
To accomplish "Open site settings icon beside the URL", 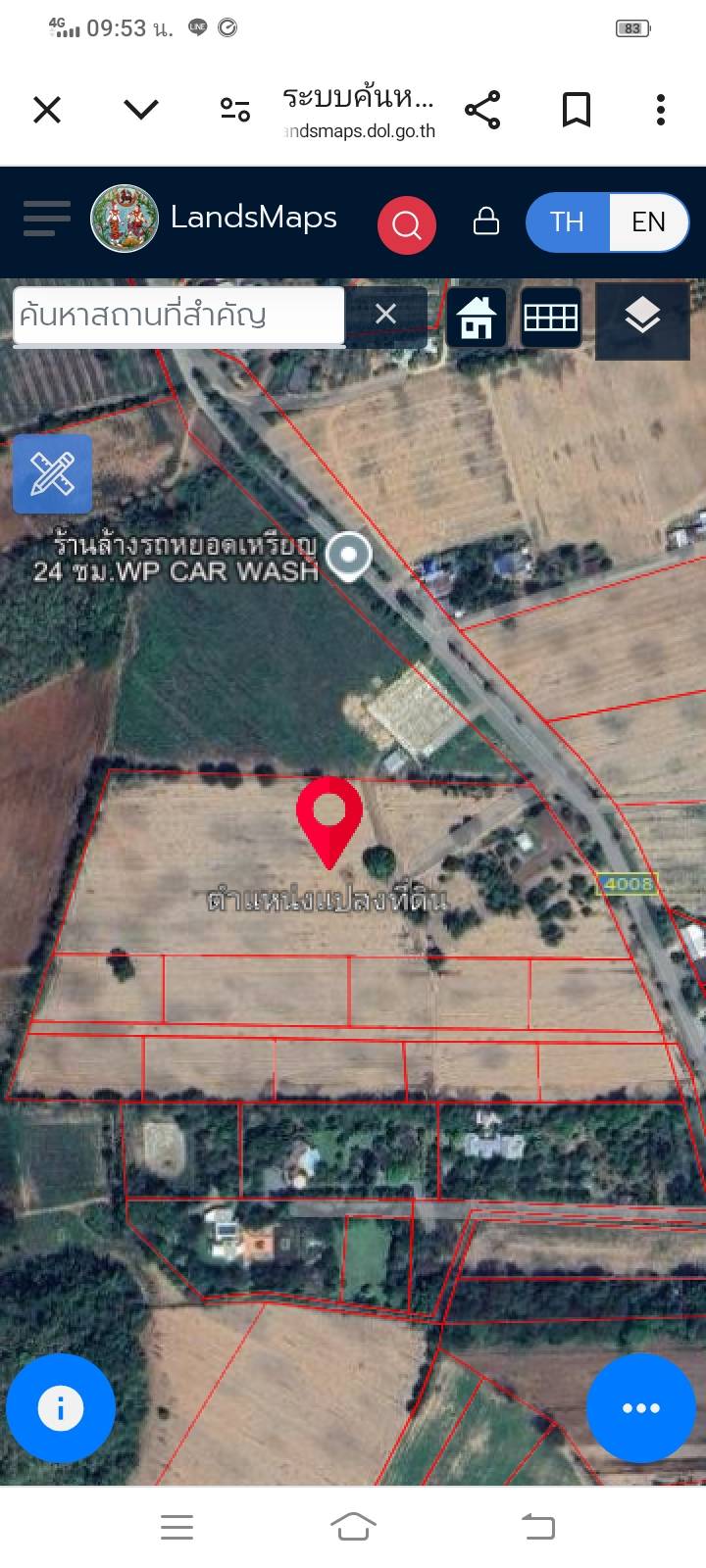I will coord(235,109).
